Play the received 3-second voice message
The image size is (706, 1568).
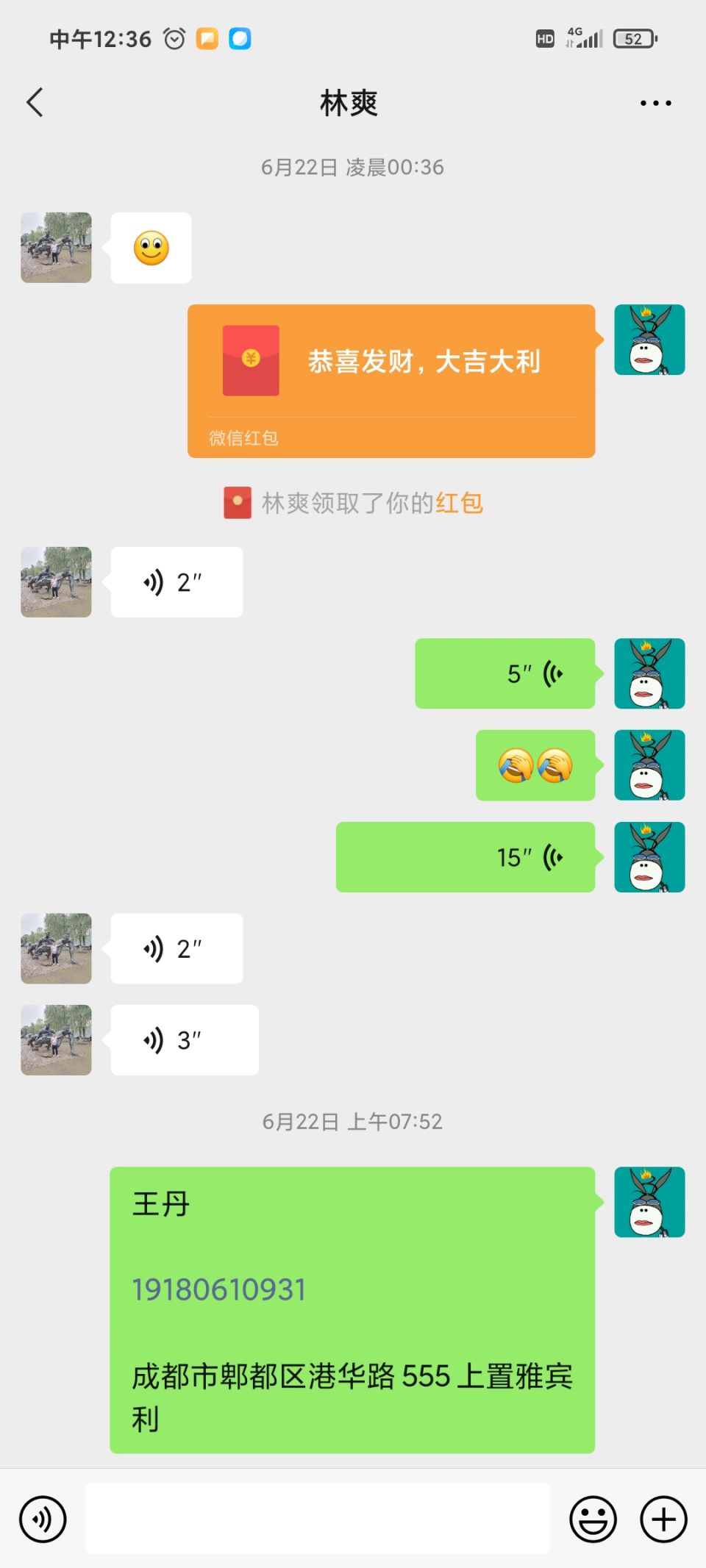[184, 1040]
